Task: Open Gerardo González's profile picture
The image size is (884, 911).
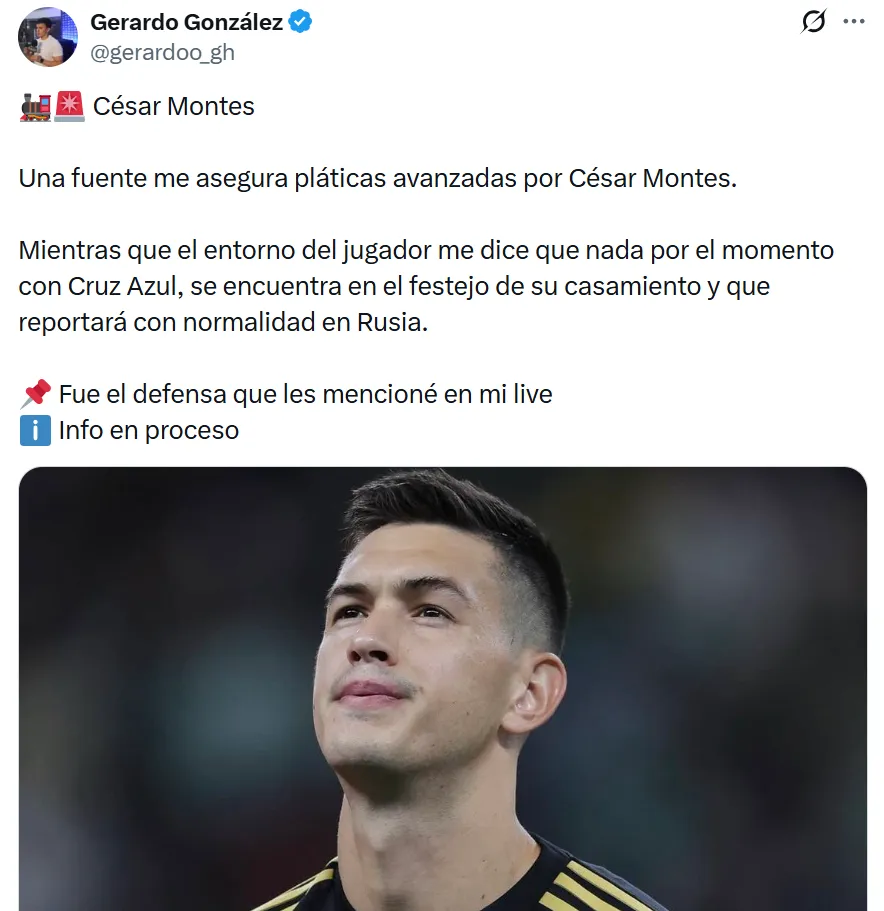Action: point(47,37)
